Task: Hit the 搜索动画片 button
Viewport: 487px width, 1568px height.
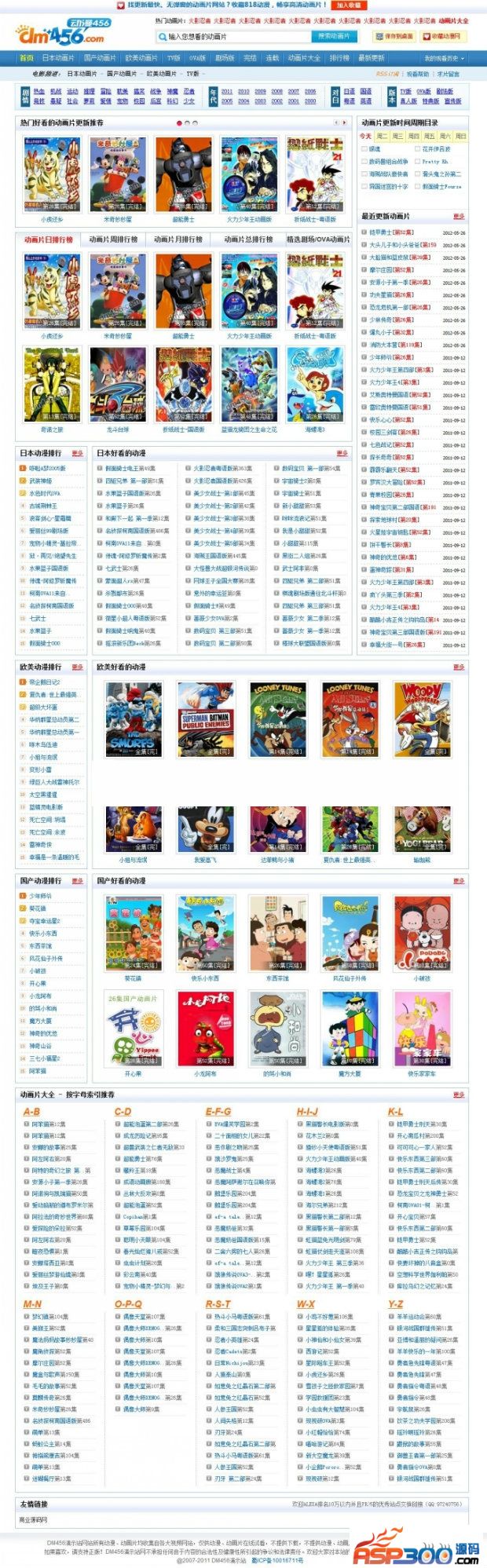Action: [x=334, y=36]
